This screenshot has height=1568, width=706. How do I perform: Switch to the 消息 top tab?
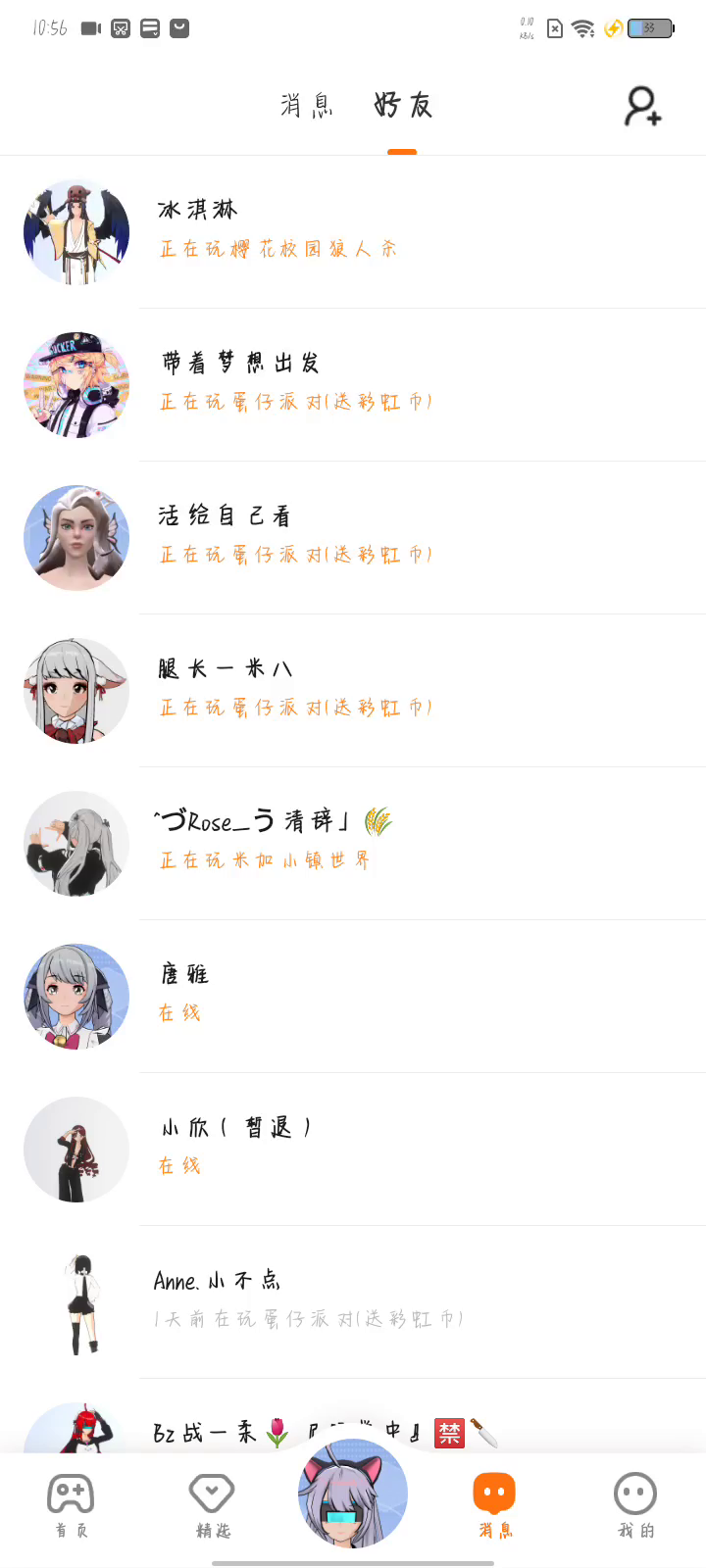coord(307,106)
